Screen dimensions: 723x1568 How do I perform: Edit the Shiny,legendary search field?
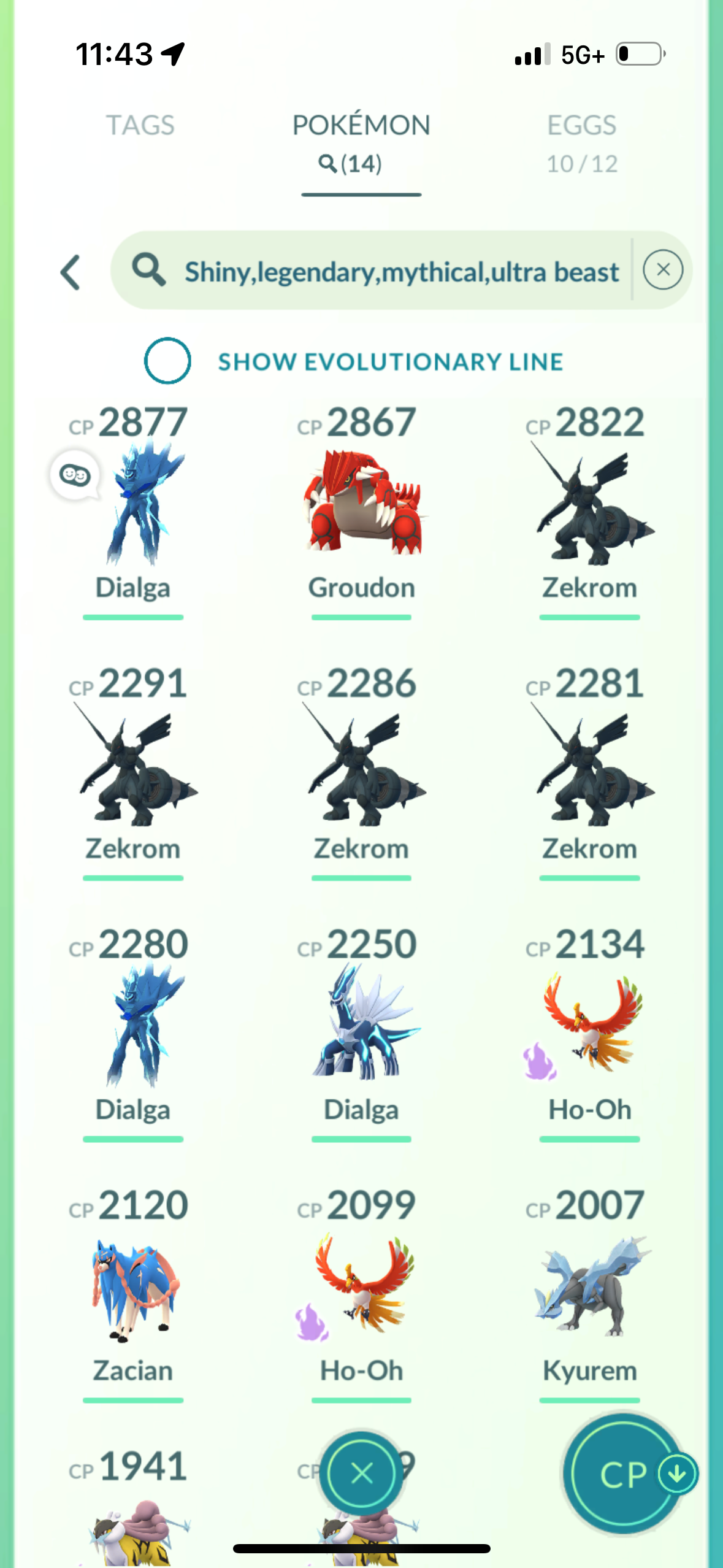(402, 272)
